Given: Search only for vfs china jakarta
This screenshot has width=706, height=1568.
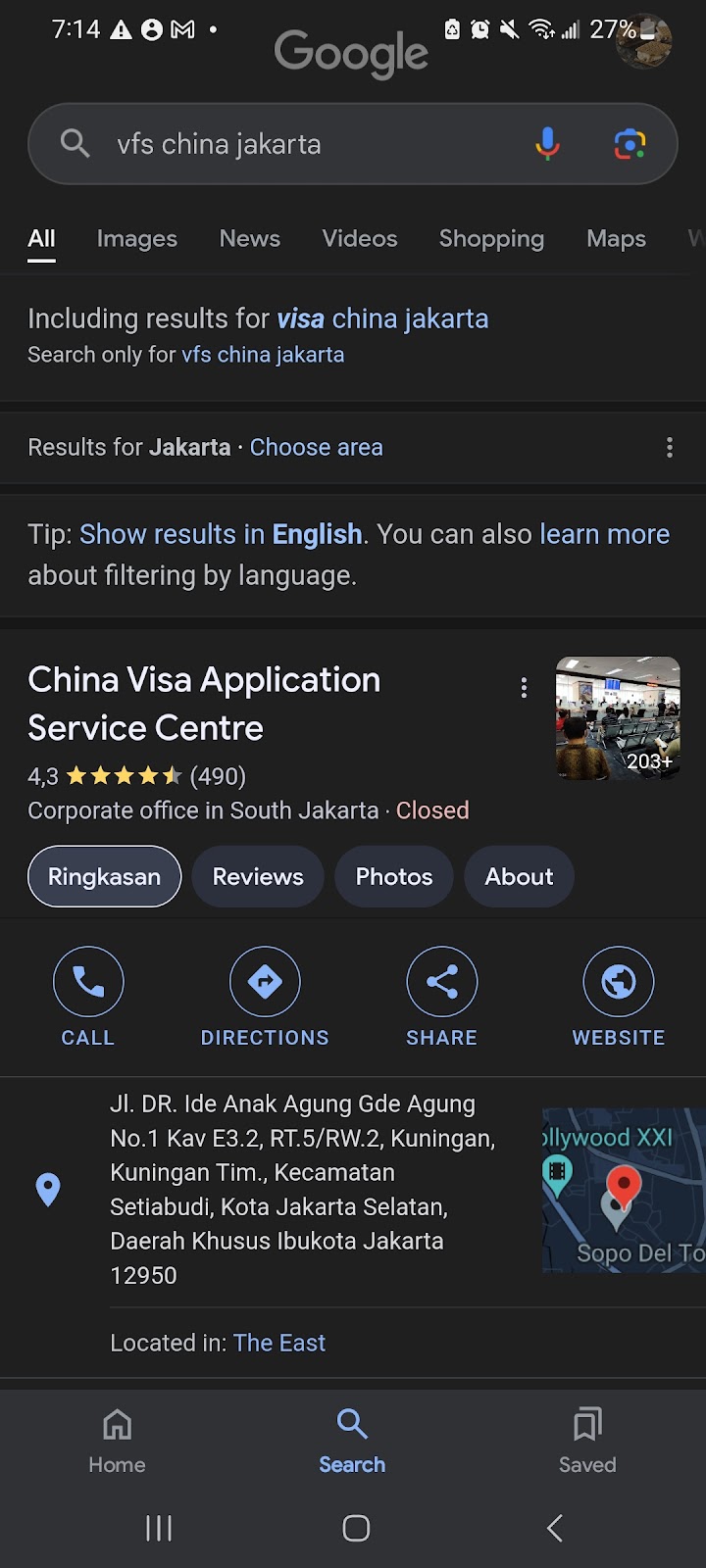Looking at the screenshot, I should click(263, 355).
